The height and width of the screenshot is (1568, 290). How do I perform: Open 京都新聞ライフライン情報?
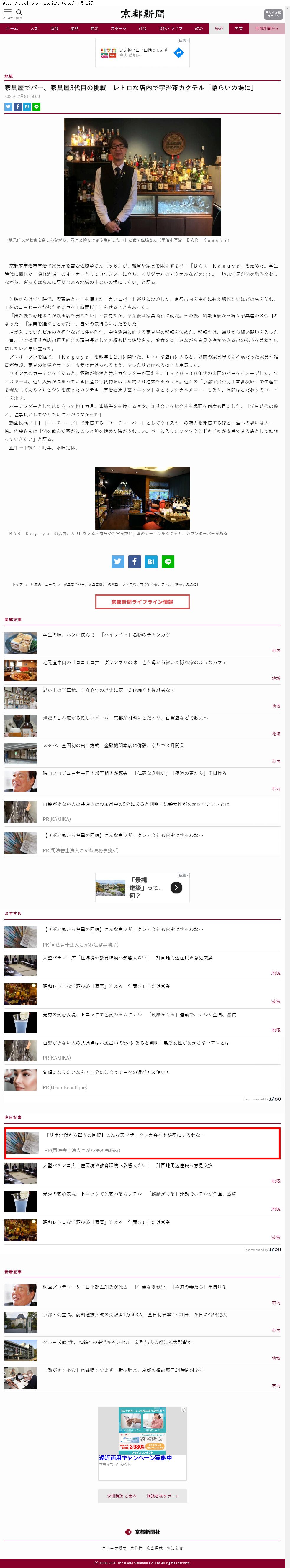[142, 601]
